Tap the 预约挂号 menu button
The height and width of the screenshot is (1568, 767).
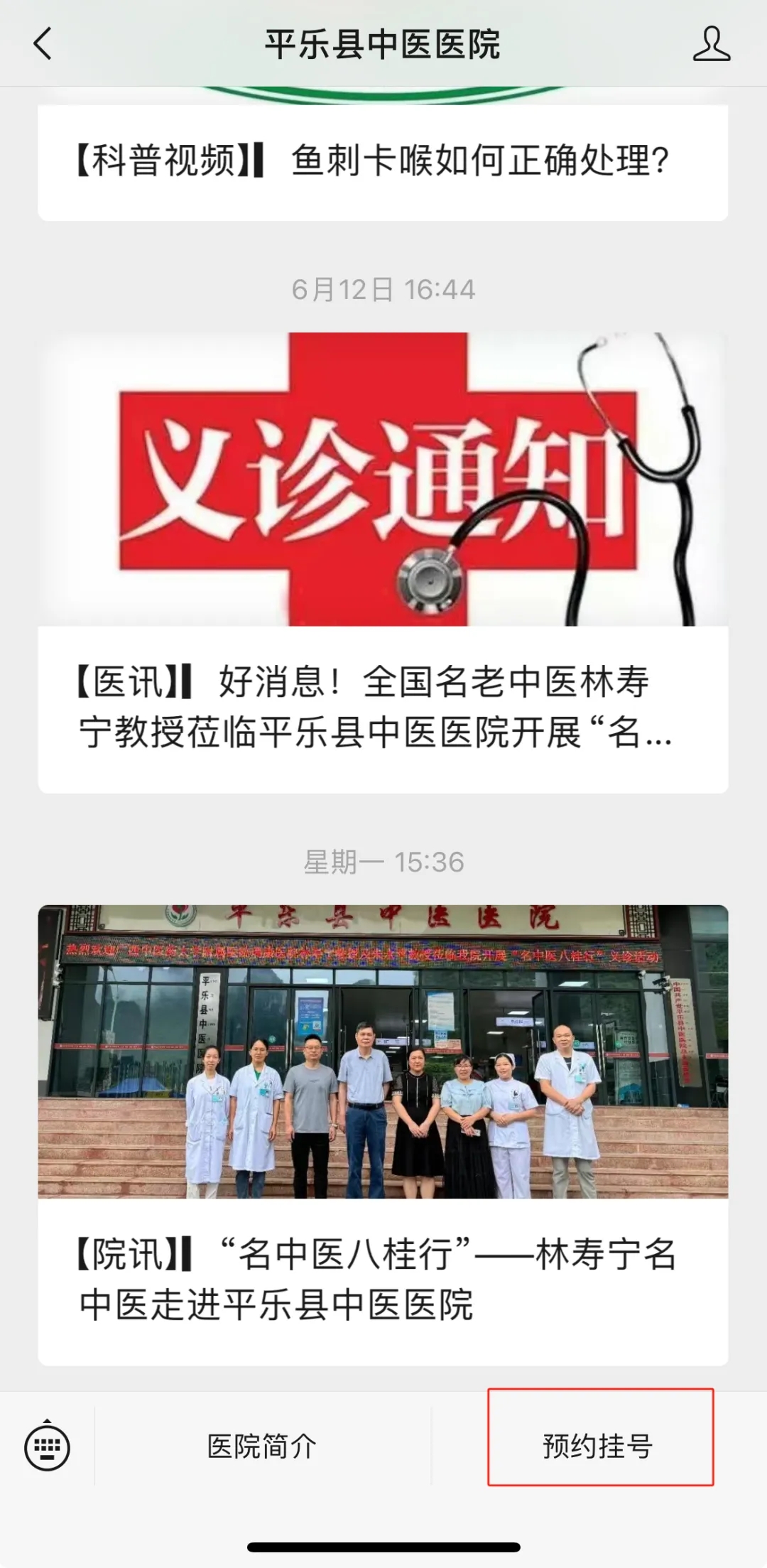[599, 1447]
